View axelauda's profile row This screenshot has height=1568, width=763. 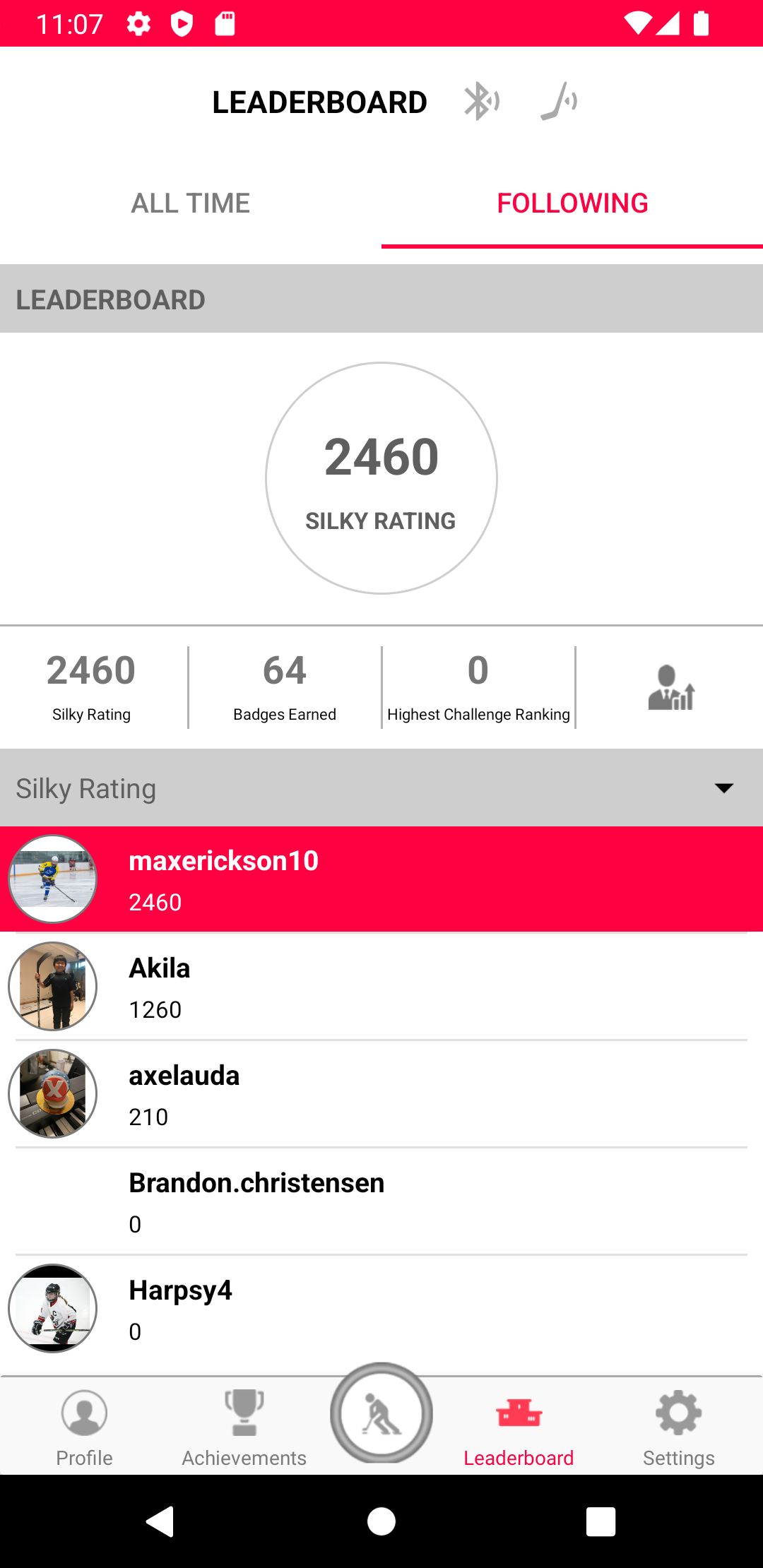pyautogui.click(x=381, y=1094)
